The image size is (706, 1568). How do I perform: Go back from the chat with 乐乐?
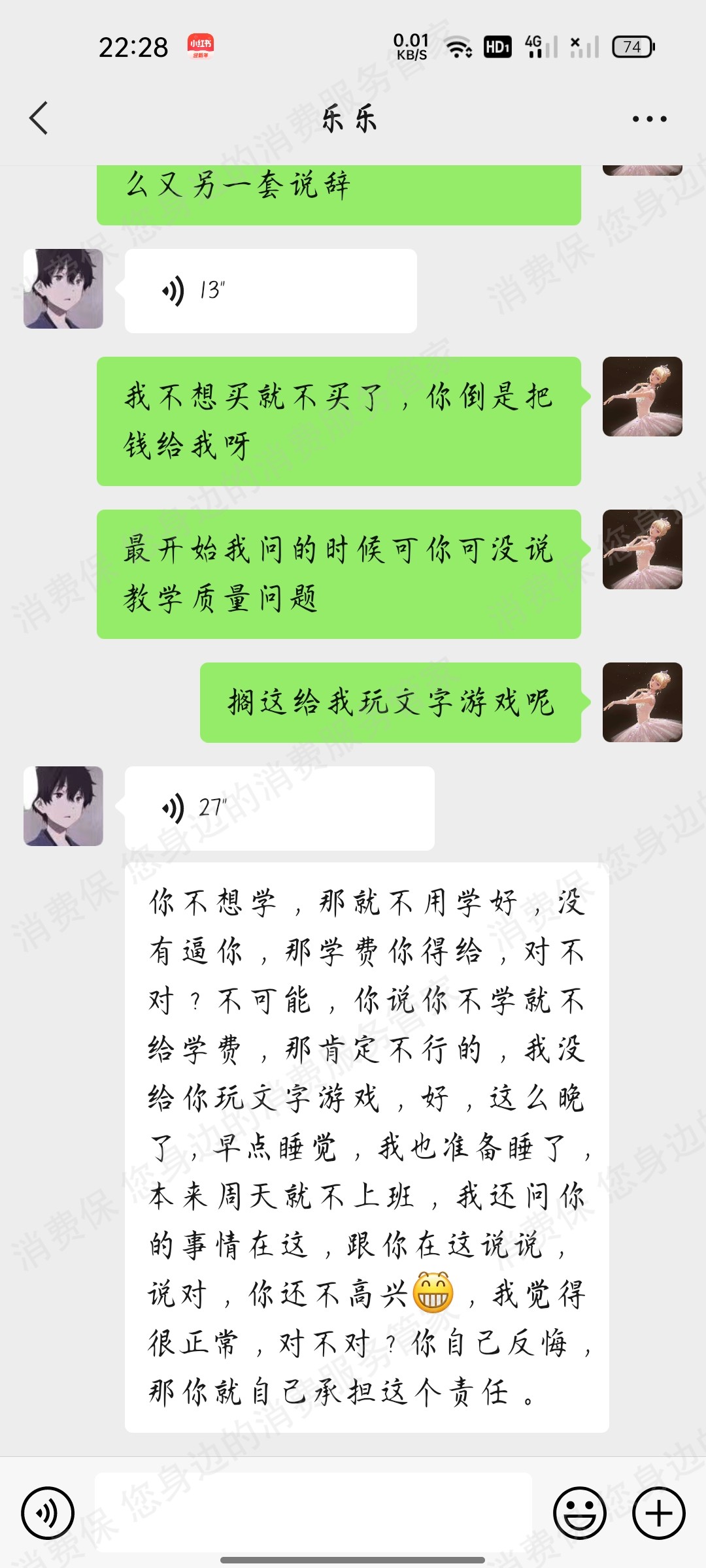[39, 118]
